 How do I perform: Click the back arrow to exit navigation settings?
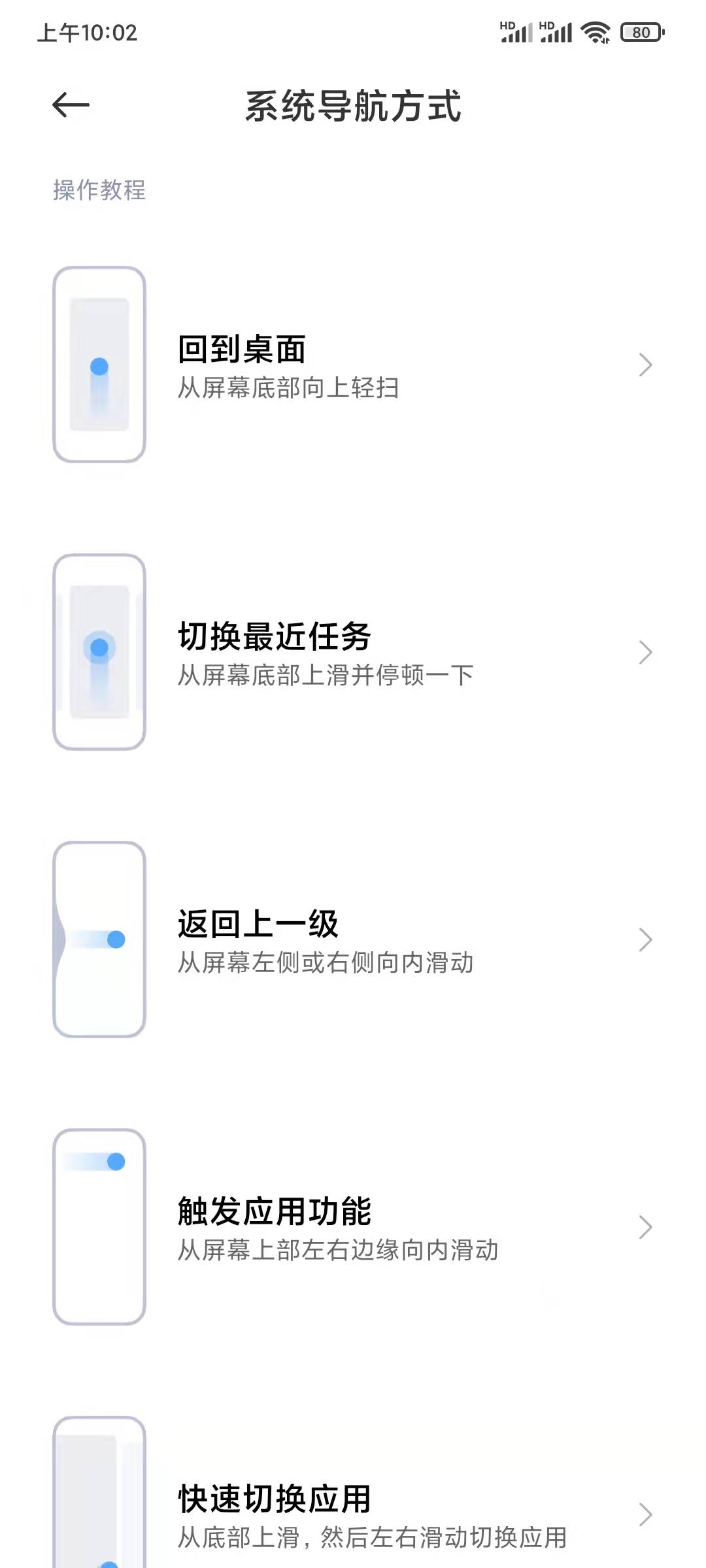(x=70, y=106)
